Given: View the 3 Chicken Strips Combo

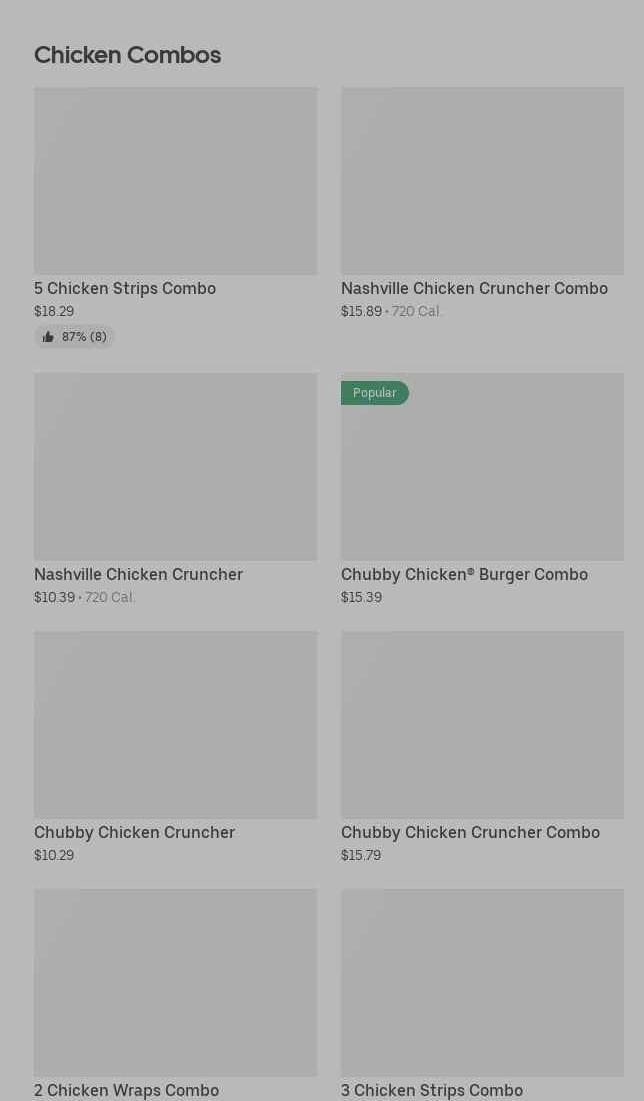Looking at the screenshot, I should [x=482, y=983].
